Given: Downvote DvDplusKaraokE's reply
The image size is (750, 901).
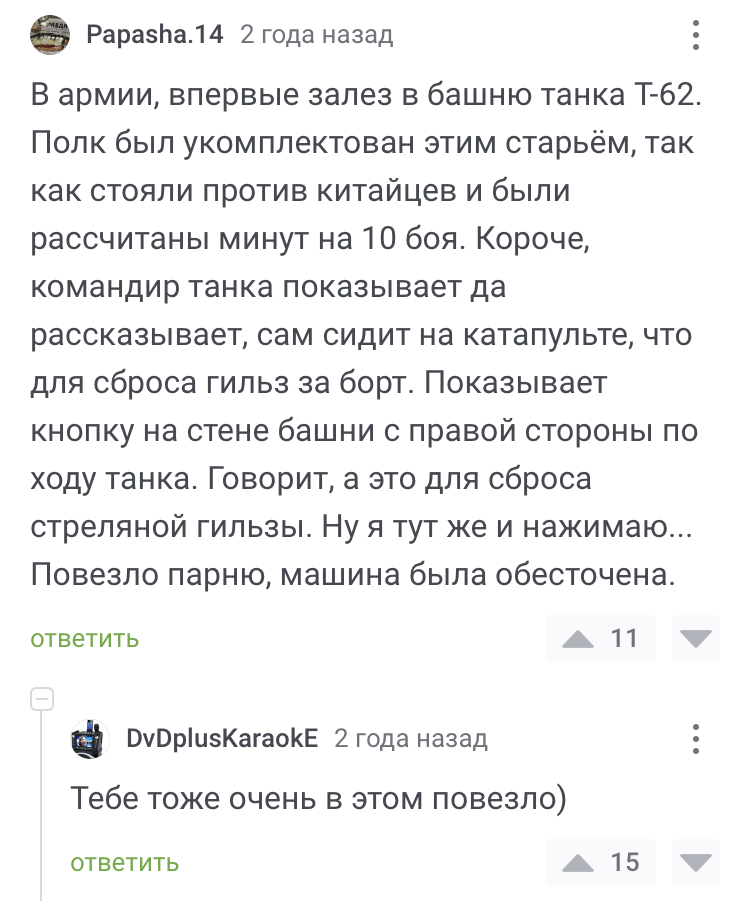Looking at the screenshot, I should [694, 862].
